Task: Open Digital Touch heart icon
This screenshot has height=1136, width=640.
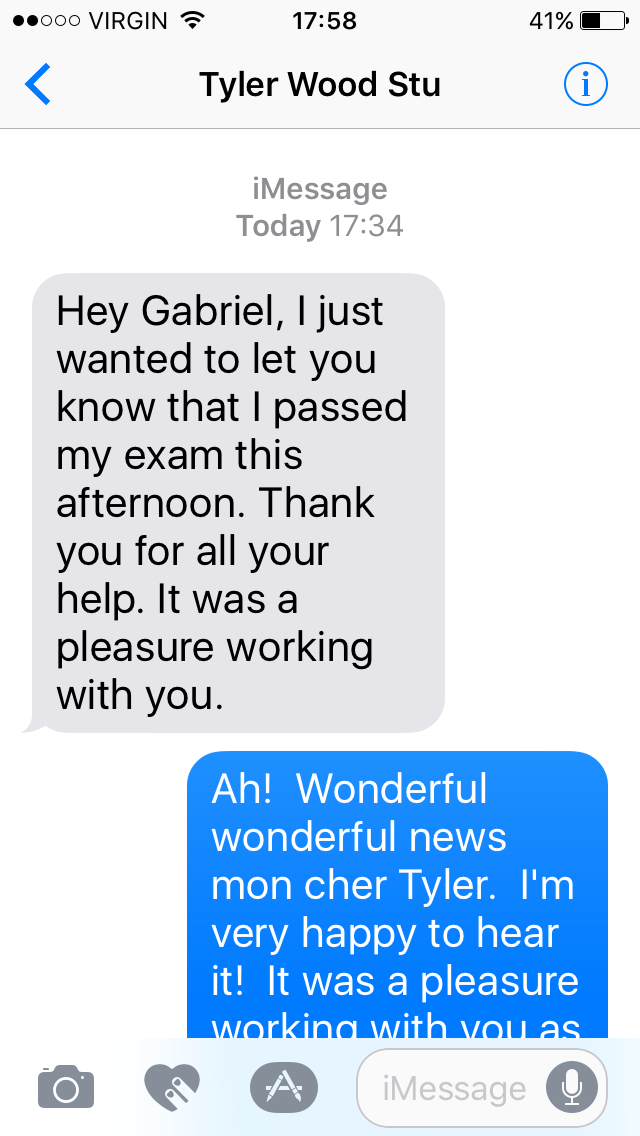Action: pos(172,1087)
